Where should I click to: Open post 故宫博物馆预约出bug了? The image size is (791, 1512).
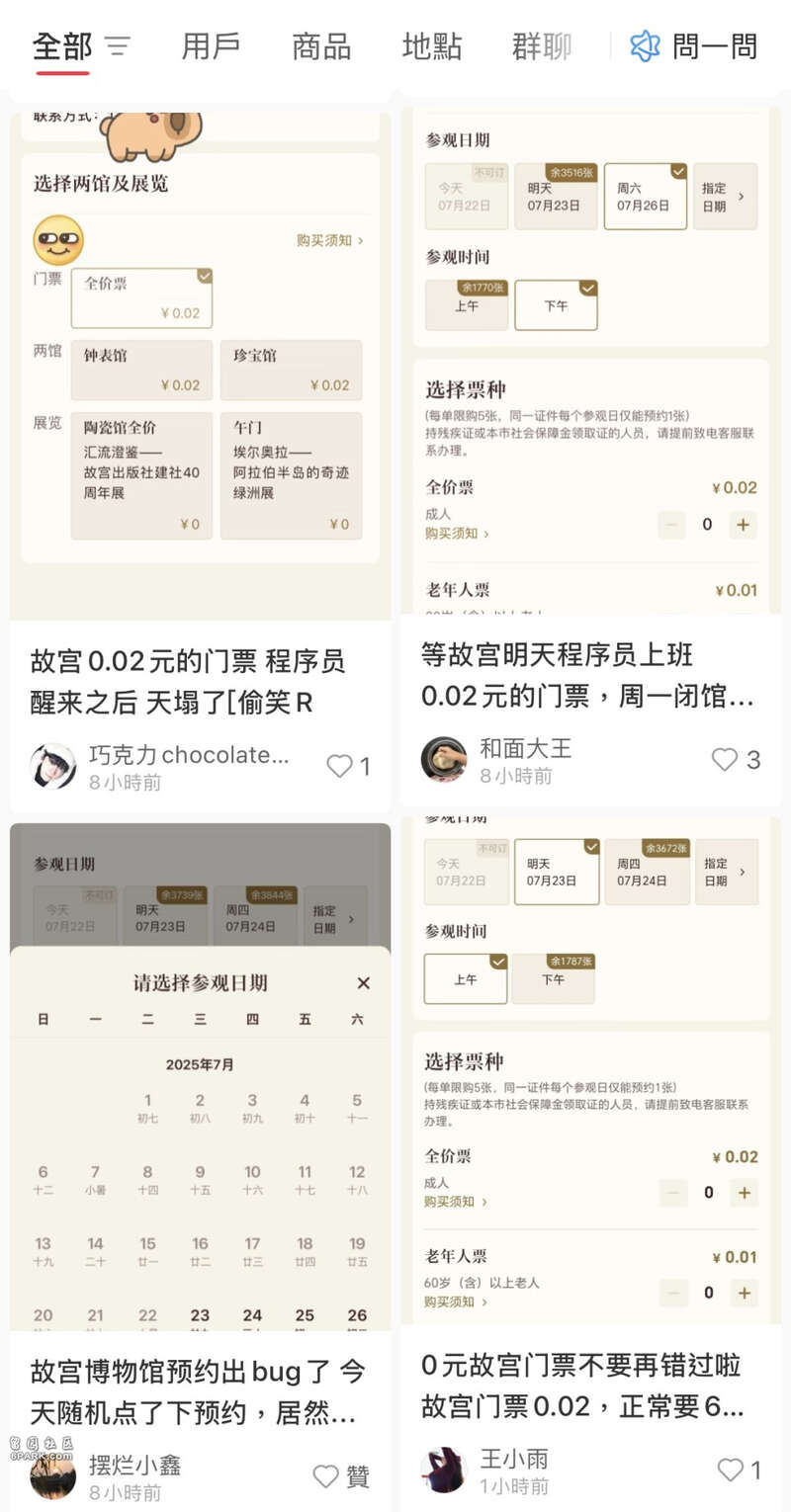coord(198,1391)
